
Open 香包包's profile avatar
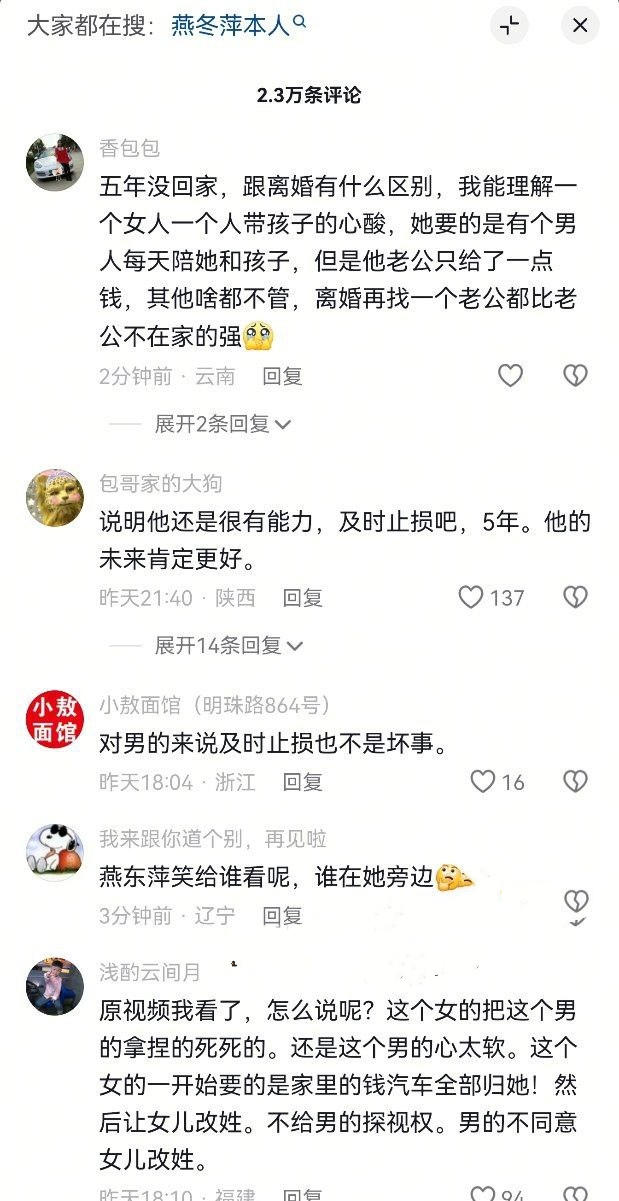click(x=54, y=160)
